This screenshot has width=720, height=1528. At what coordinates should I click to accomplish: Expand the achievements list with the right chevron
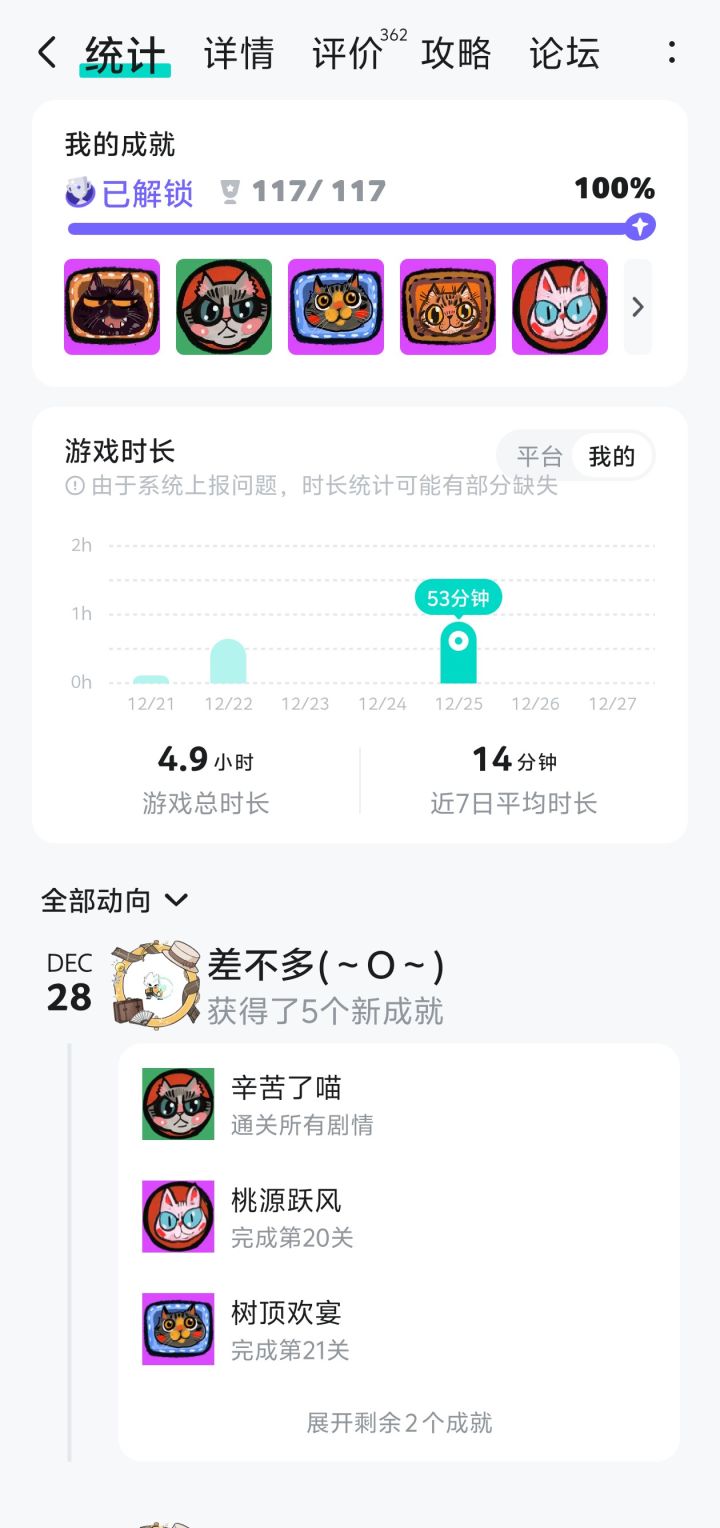click(x=638, y=306)
